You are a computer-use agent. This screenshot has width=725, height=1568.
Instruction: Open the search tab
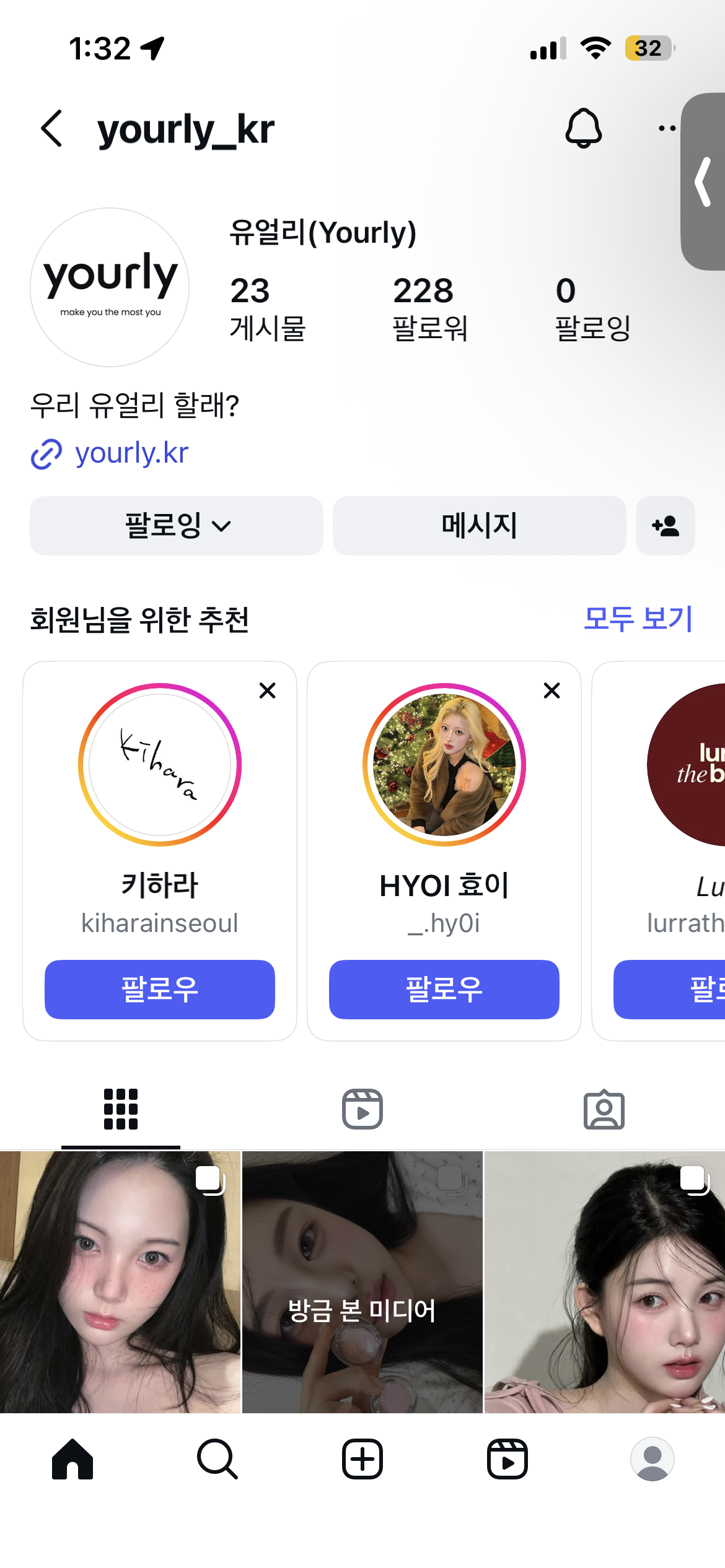pyautogui.click(x=217, y=1459)
